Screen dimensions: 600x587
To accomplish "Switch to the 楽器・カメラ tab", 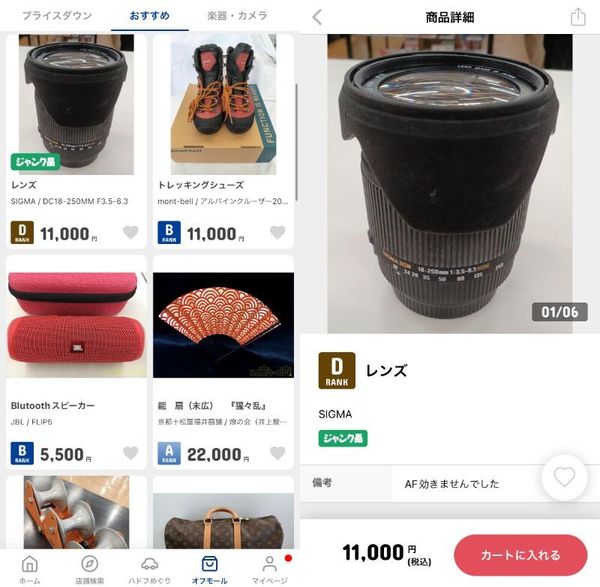I will (237, 16).
